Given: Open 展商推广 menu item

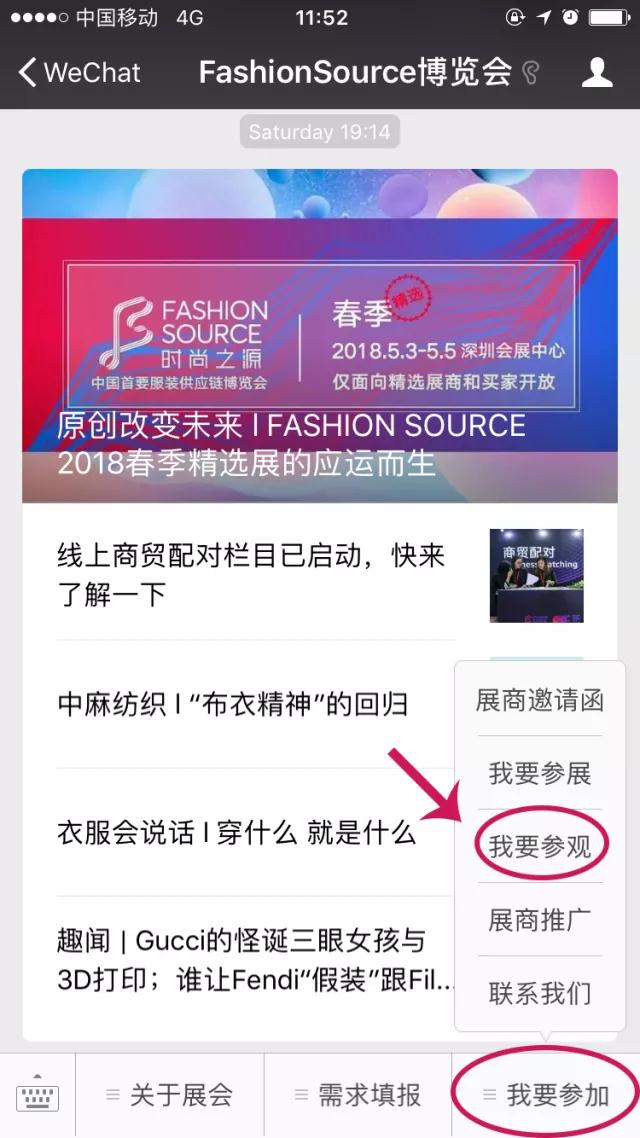Looking at the screenshot, I should [539, 920].
